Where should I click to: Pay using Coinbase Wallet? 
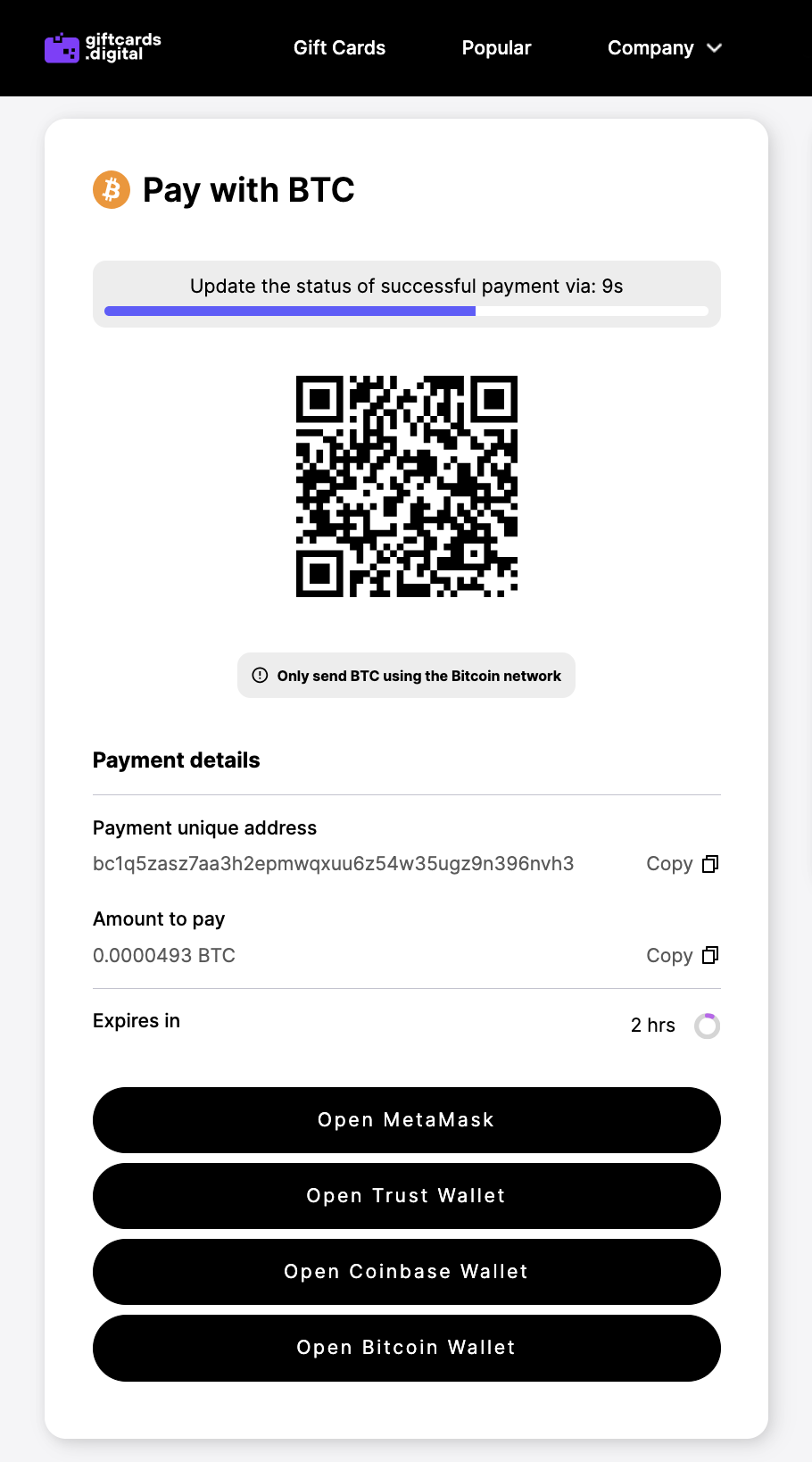point(406,1272)
